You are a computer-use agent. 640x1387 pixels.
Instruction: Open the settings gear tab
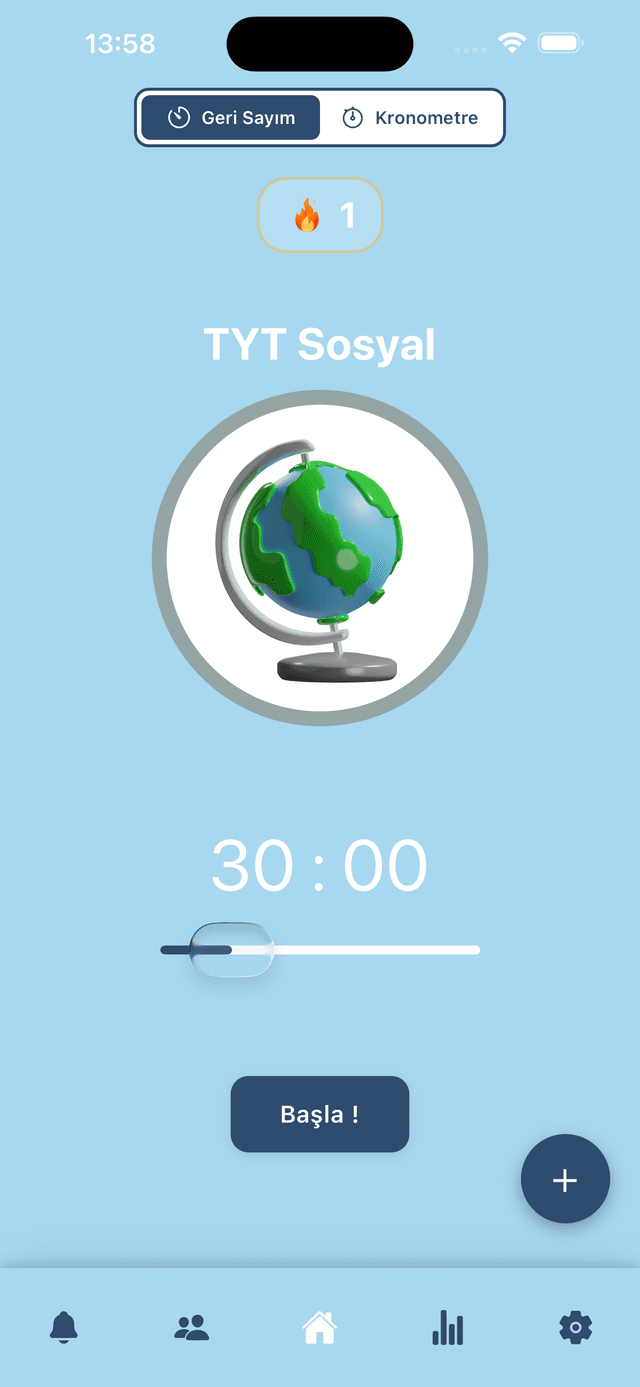(x=575, y=1328)
